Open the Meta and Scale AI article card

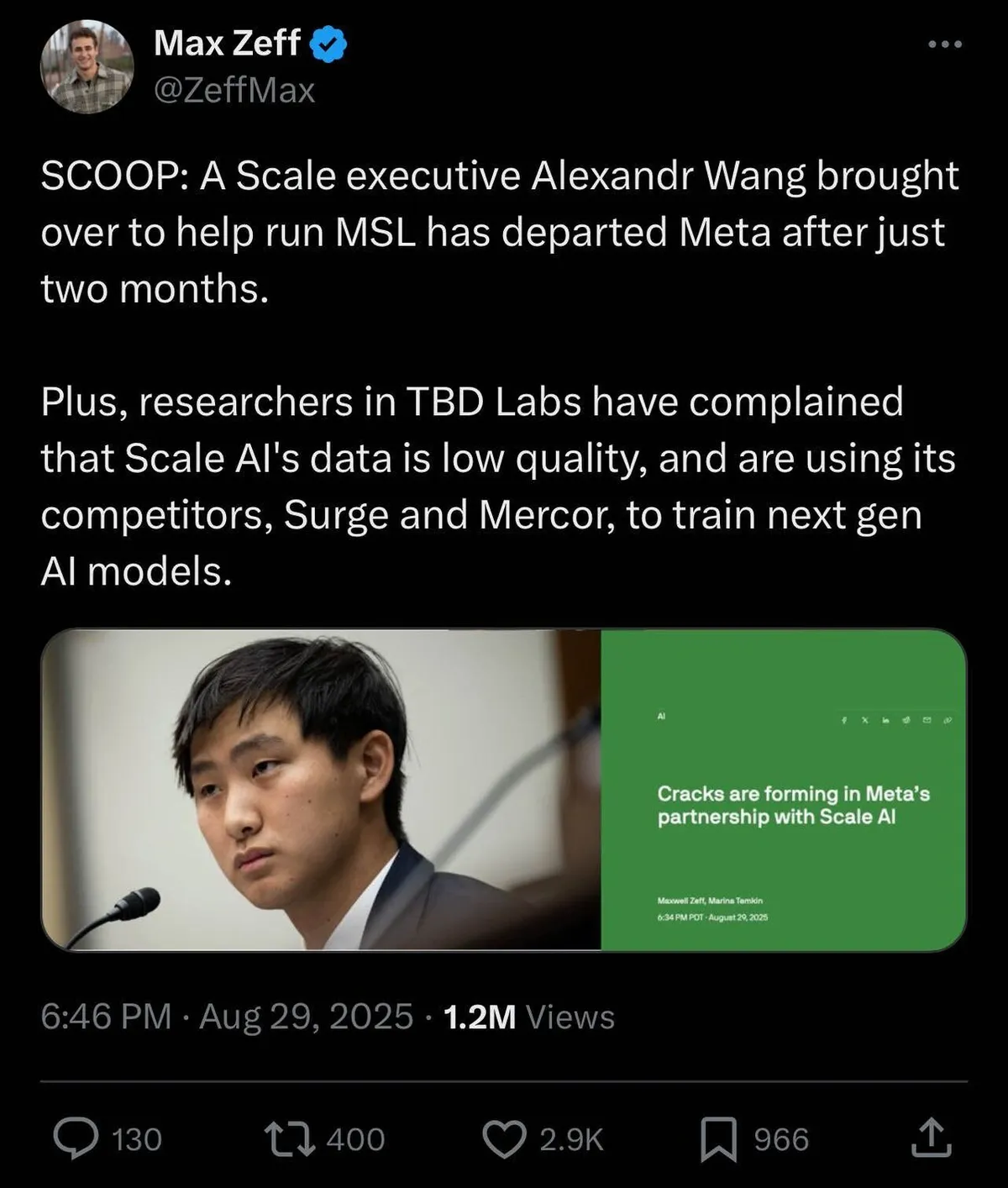pyautogui.click(x=504, y=790)
